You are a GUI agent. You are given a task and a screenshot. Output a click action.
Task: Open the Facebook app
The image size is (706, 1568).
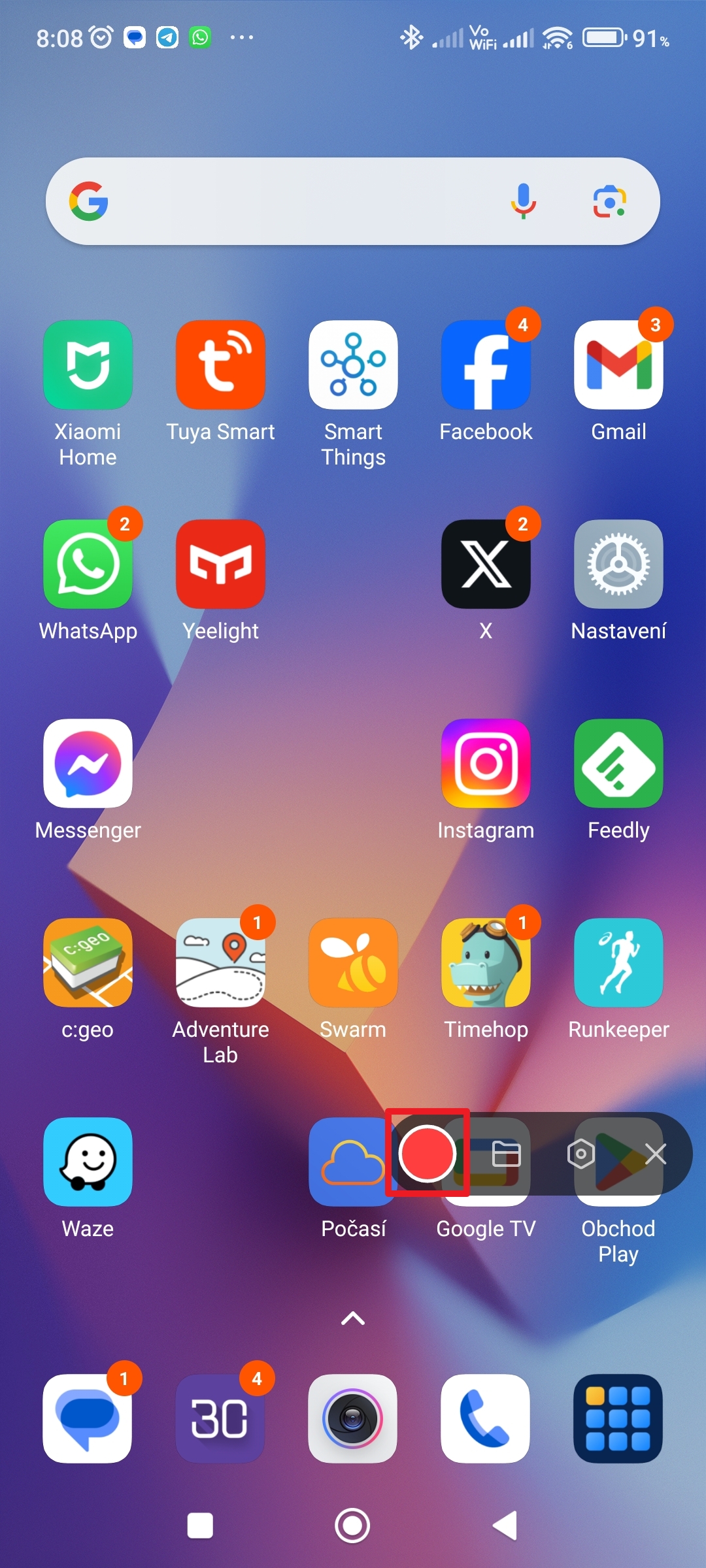click(x=486, y=365)
